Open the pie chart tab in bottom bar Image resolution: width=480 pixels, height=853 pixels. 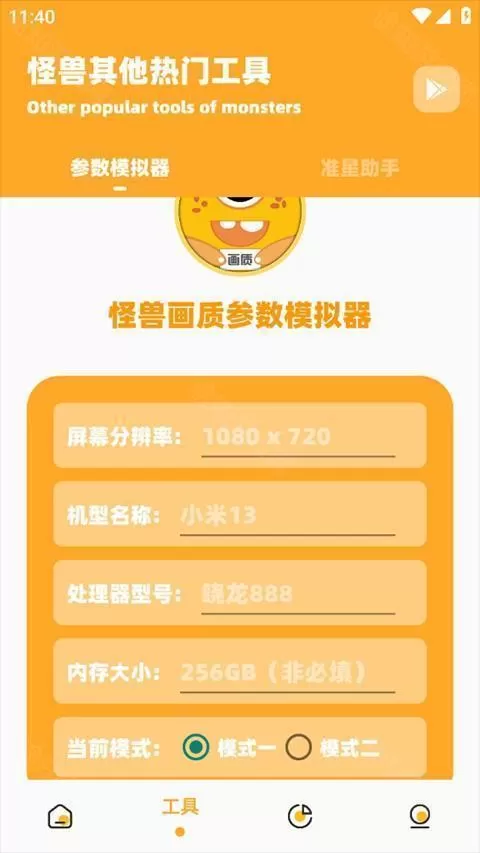[300, 817]
